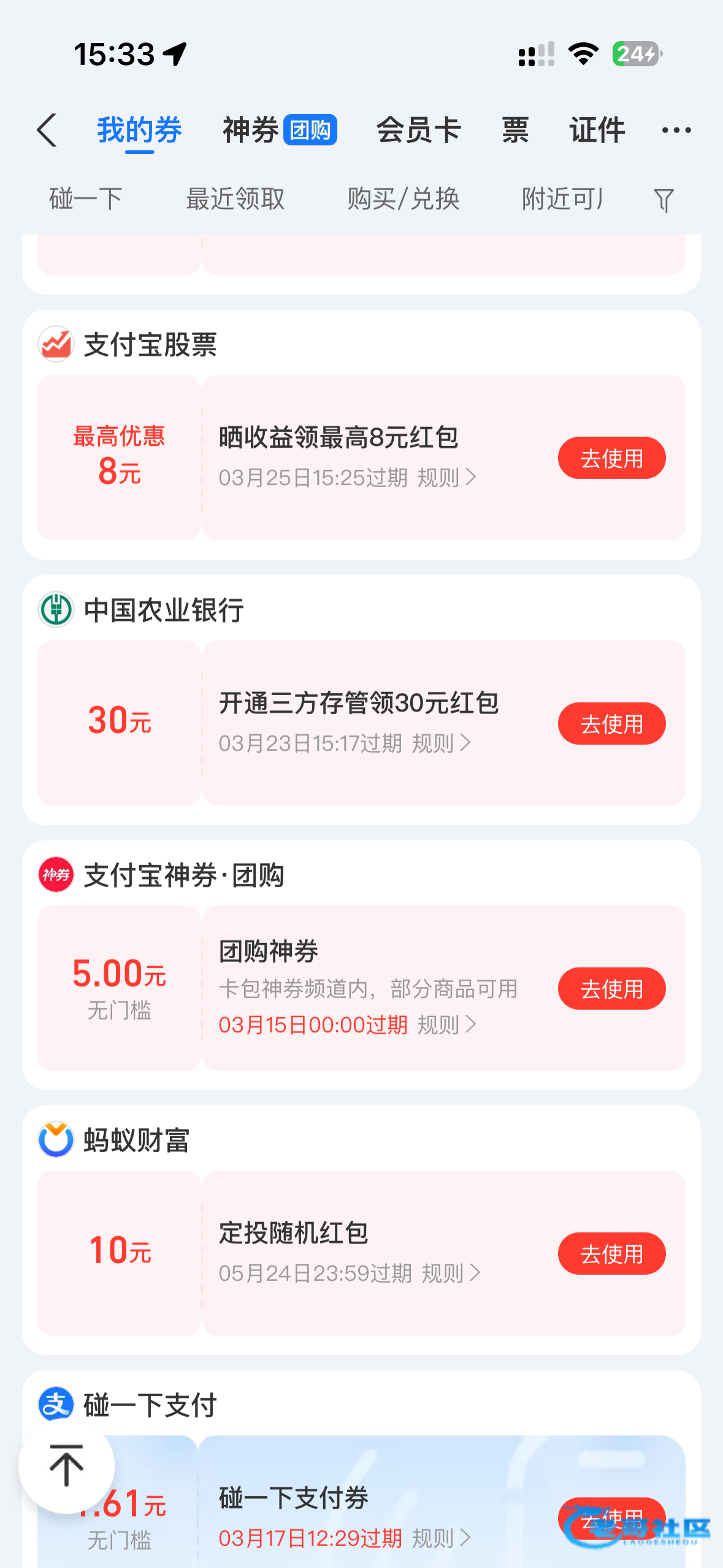Use the 晒收益领最高8元红包 coupon
The image size is (723, 1568).
tap(611, 458)
